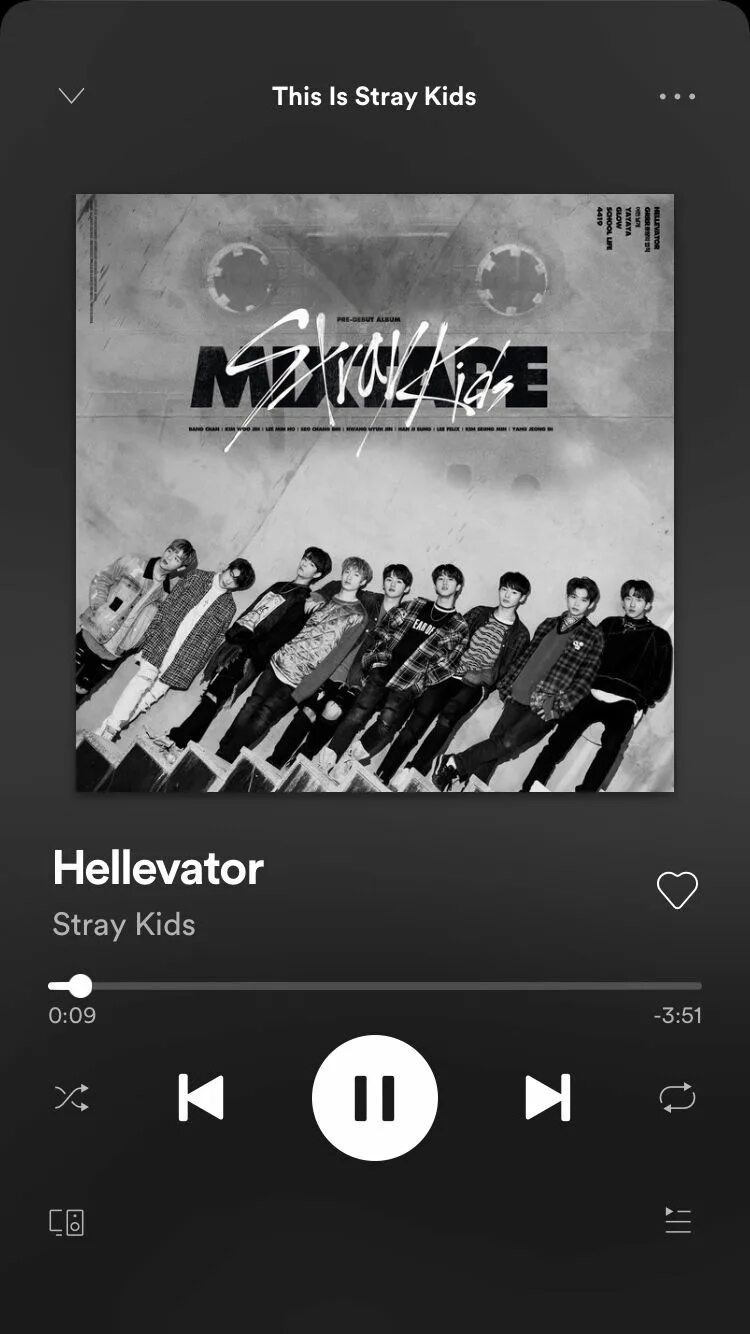Collapse the now playing screen
750x1334 pixels.
pyautogui.click(x=71, y=96)
